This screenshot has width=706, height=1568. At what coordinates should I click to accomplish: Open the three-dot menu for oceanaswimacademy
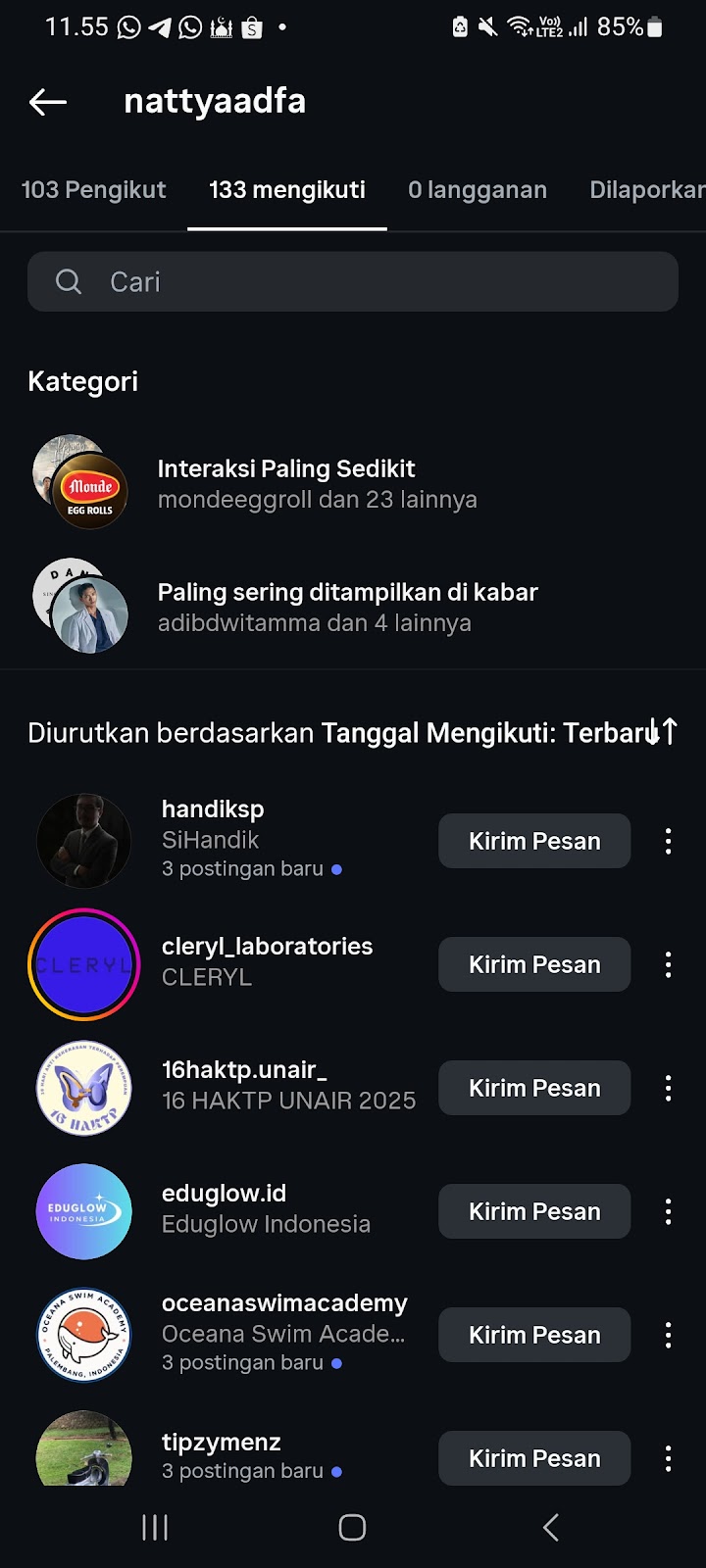(x=668, y=1335)
